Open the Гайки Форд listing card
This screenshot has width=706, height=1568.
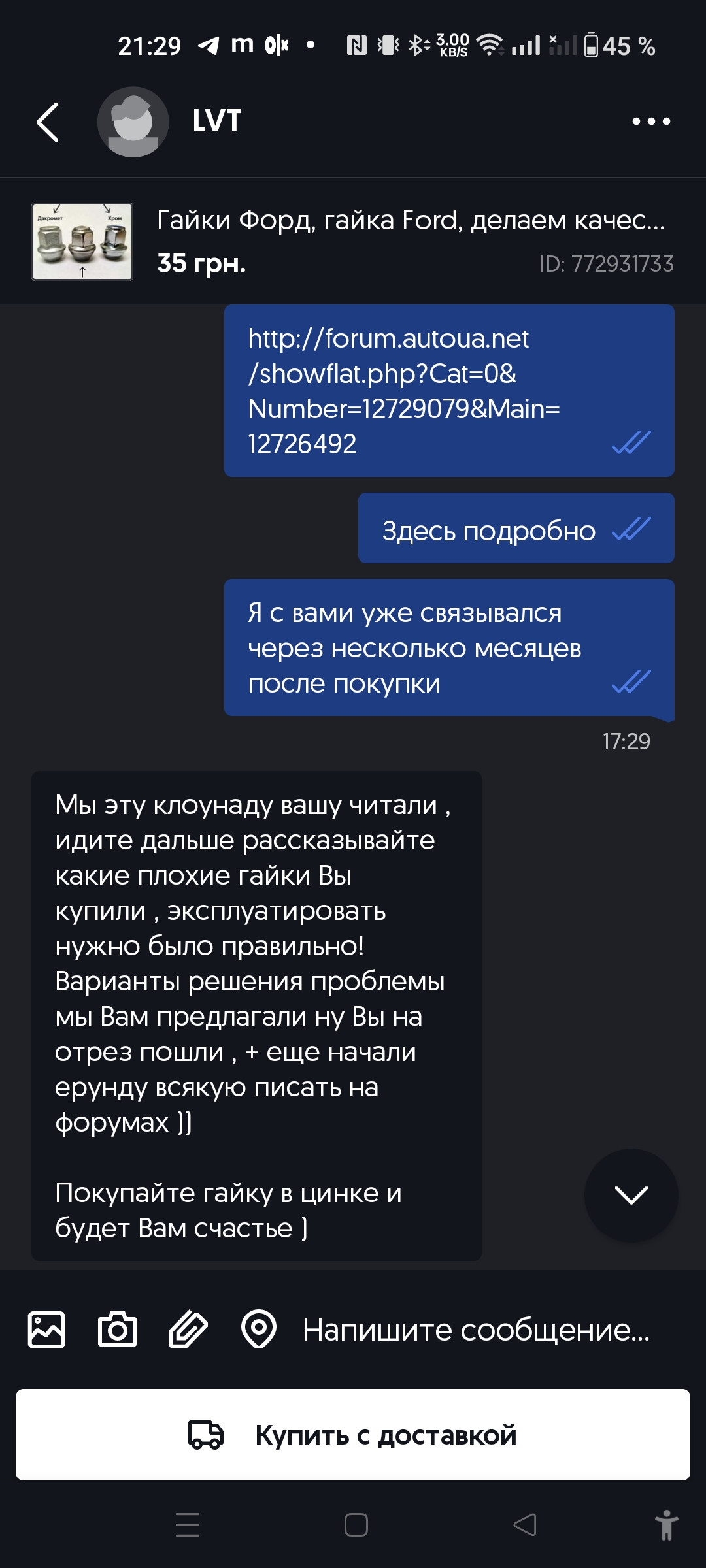pos(353,241)
